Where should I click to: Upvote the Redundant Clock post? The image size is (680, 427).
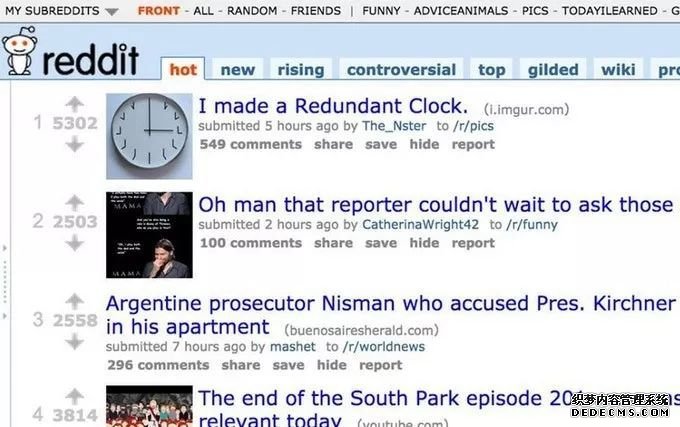tap(74, 104)
